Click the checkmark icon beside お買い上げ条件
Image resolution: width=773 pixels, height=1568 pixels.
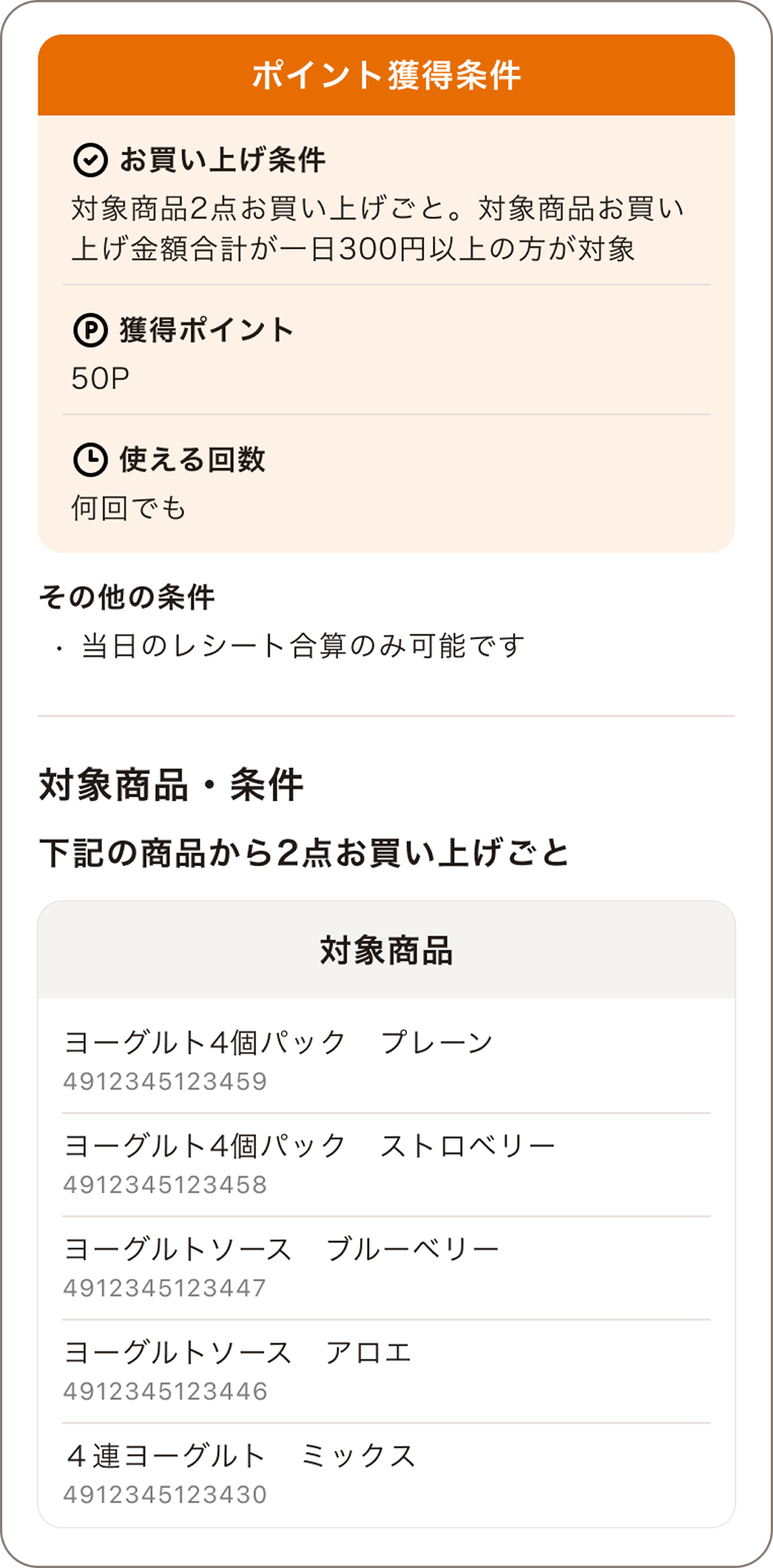point(90,158)
